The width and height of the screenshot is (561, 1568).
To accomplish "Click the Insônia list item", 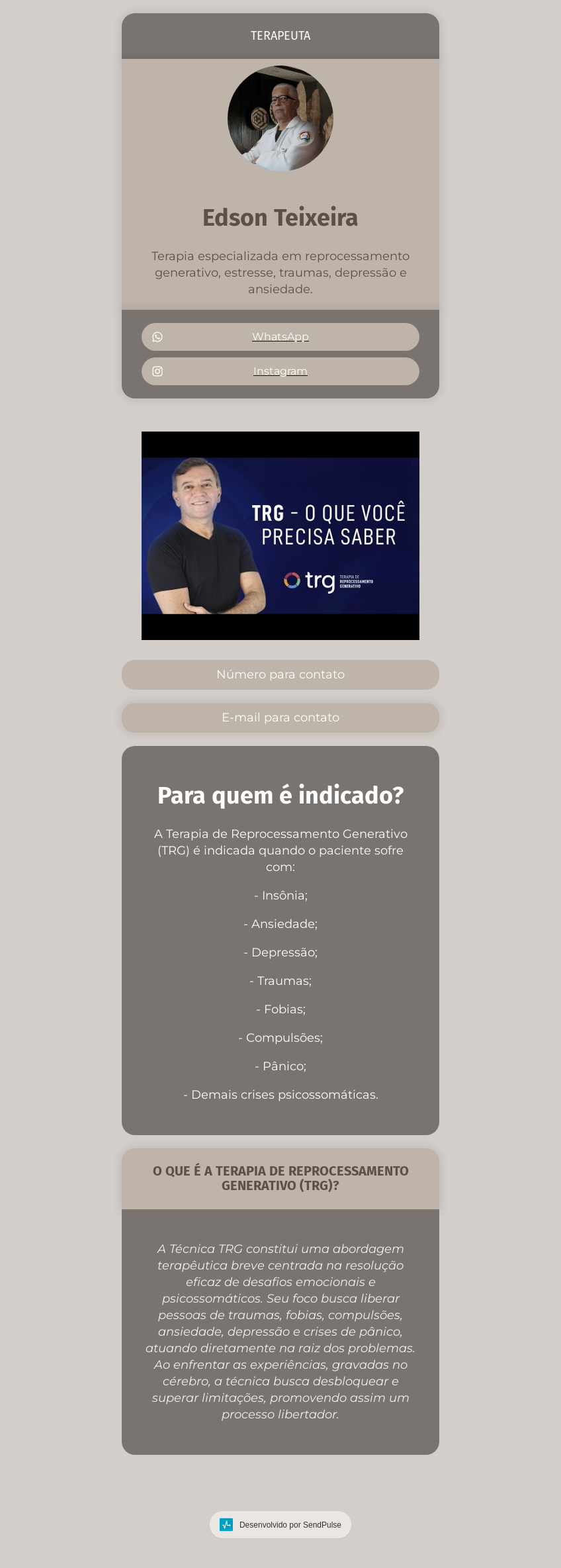I will 280,895.
